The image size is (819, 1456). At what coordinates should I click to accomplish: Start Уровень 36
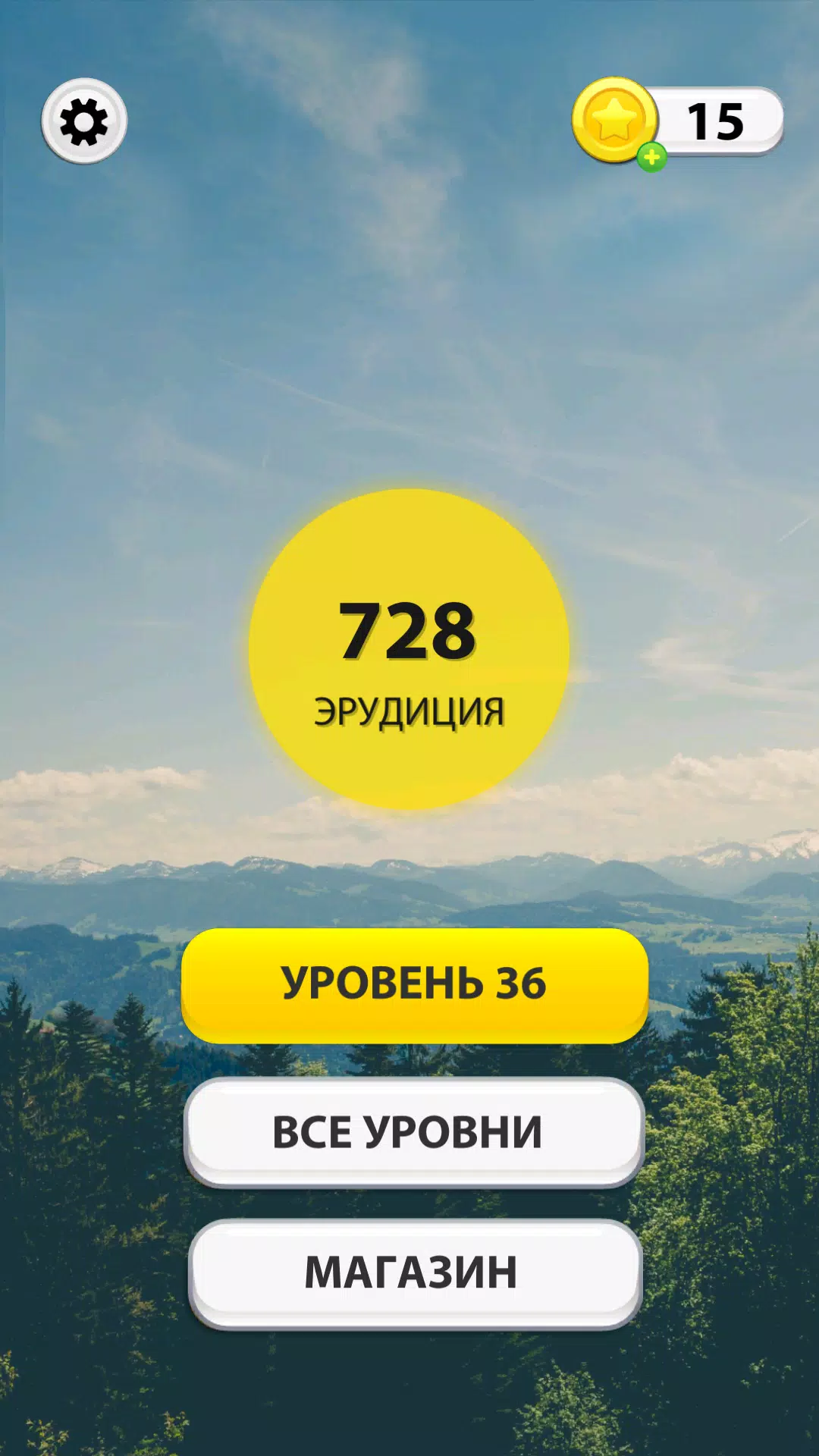(x=414, y=984)
